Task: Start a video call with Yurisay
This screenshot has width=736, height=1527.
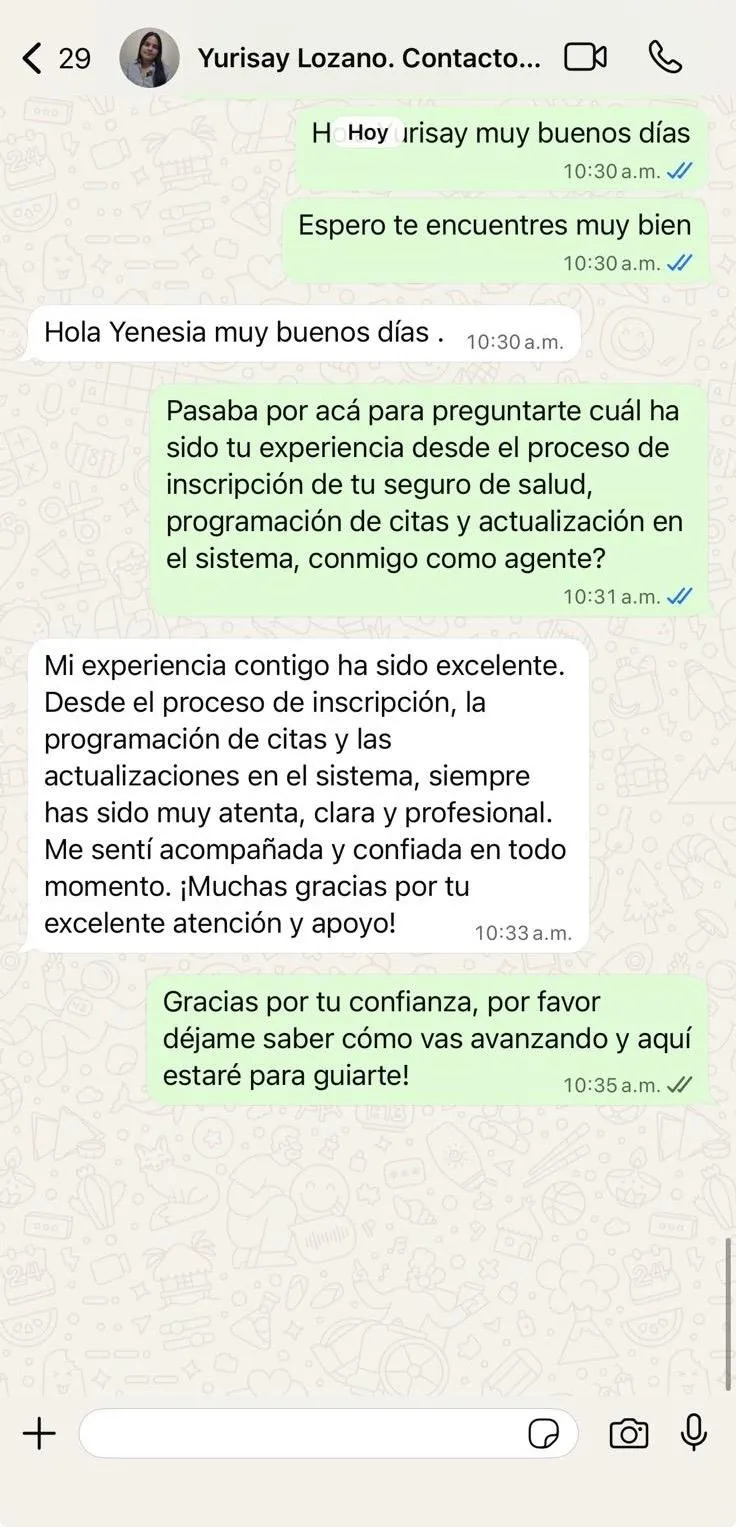Action: (585, 57)
